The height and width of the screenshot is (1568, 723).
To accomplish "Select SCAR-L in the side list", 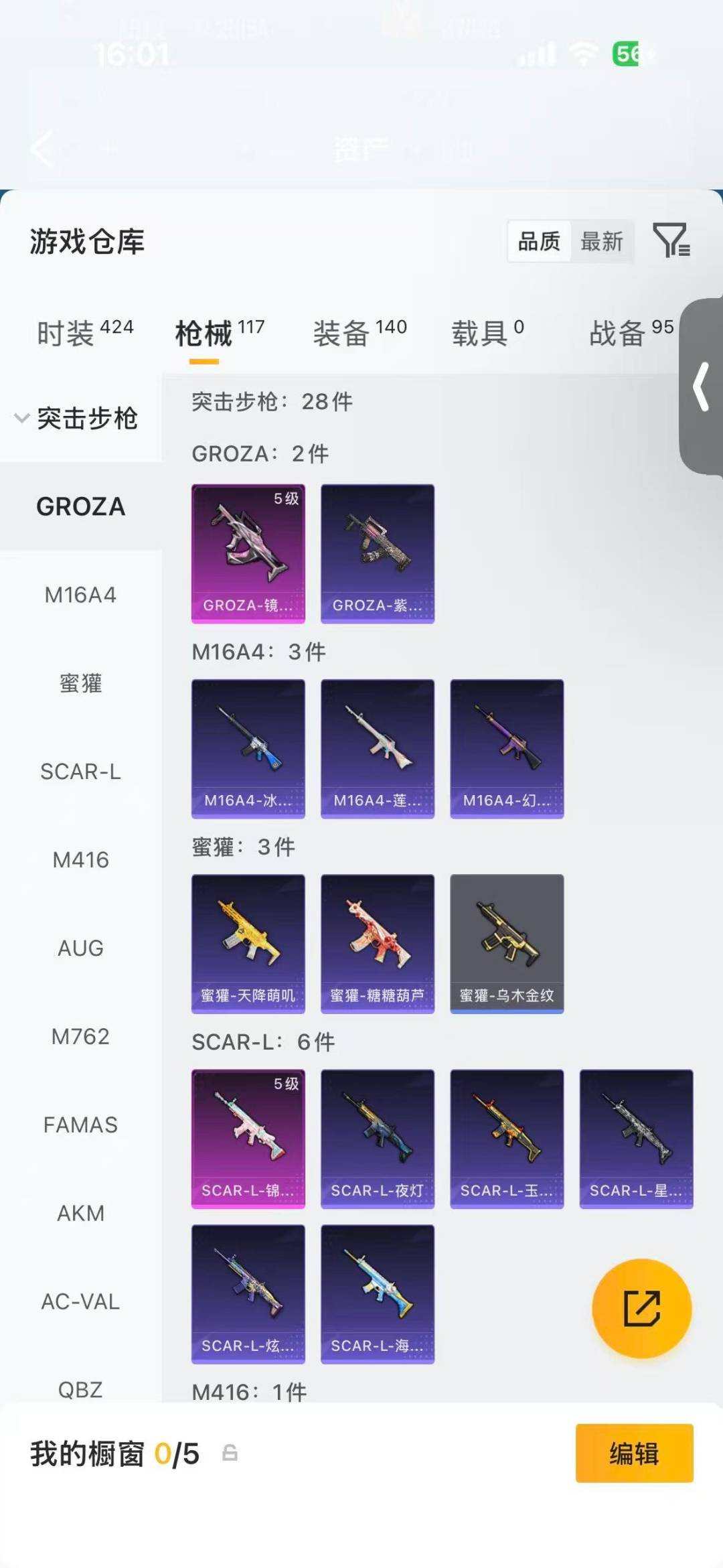I will tap(80, 772).
